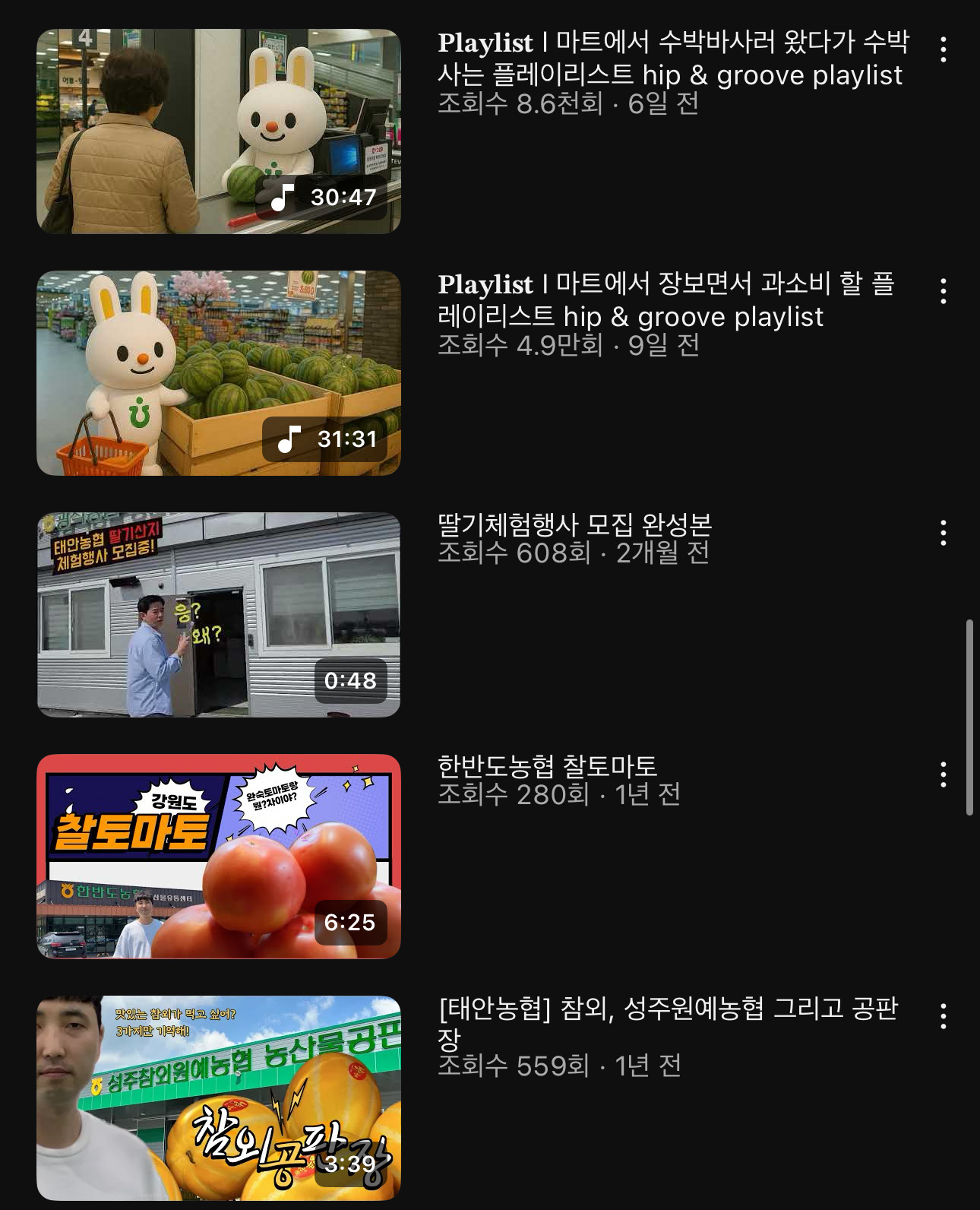Play the 31:31 장보면서 과소비 playlist video
Viewport: 980px width, 1210px height.
[218, 373]
